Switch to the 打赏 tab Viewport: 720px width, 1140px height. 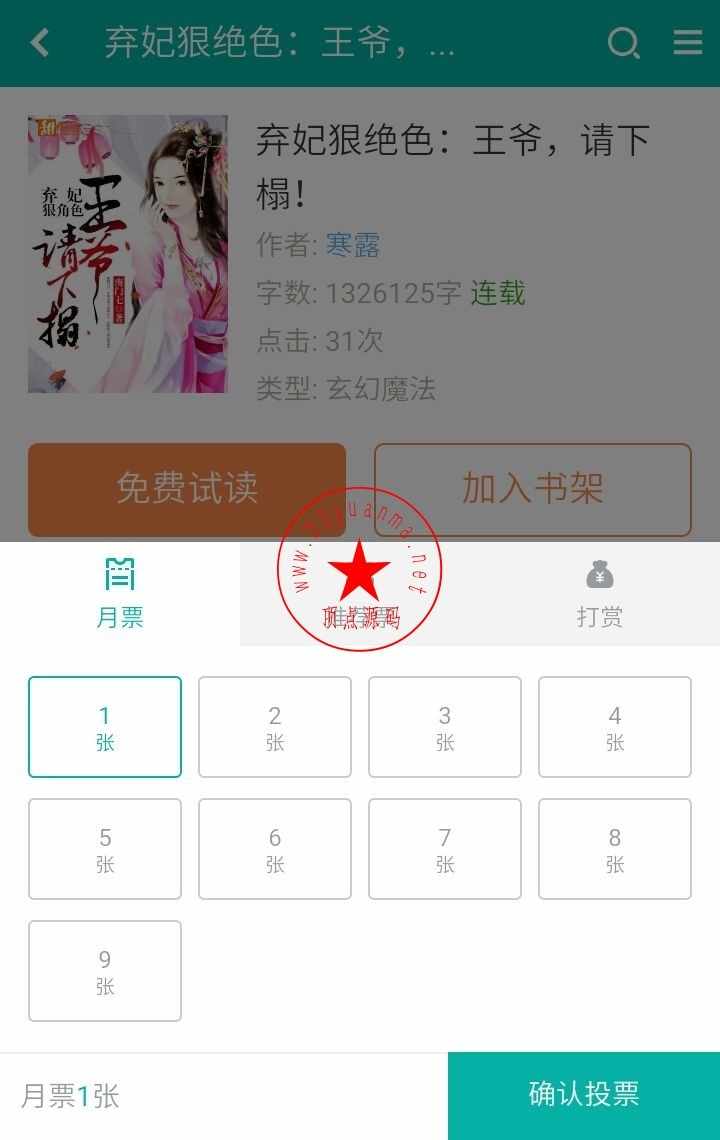pyautogui.click(x=600, y=594)
